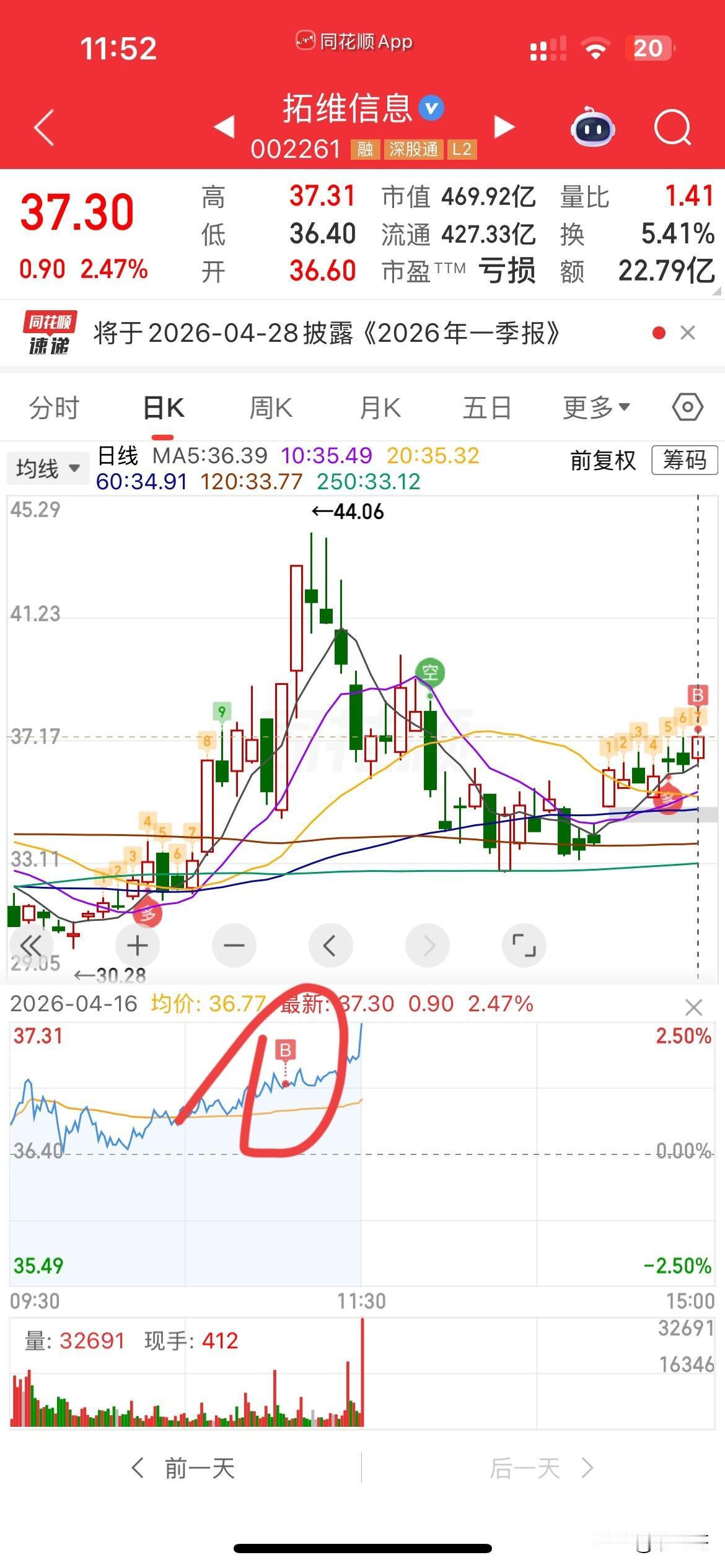Expand the chart fullscreen icon
The height and width of the screenshot is (1568, 725).
coord(524,946)
